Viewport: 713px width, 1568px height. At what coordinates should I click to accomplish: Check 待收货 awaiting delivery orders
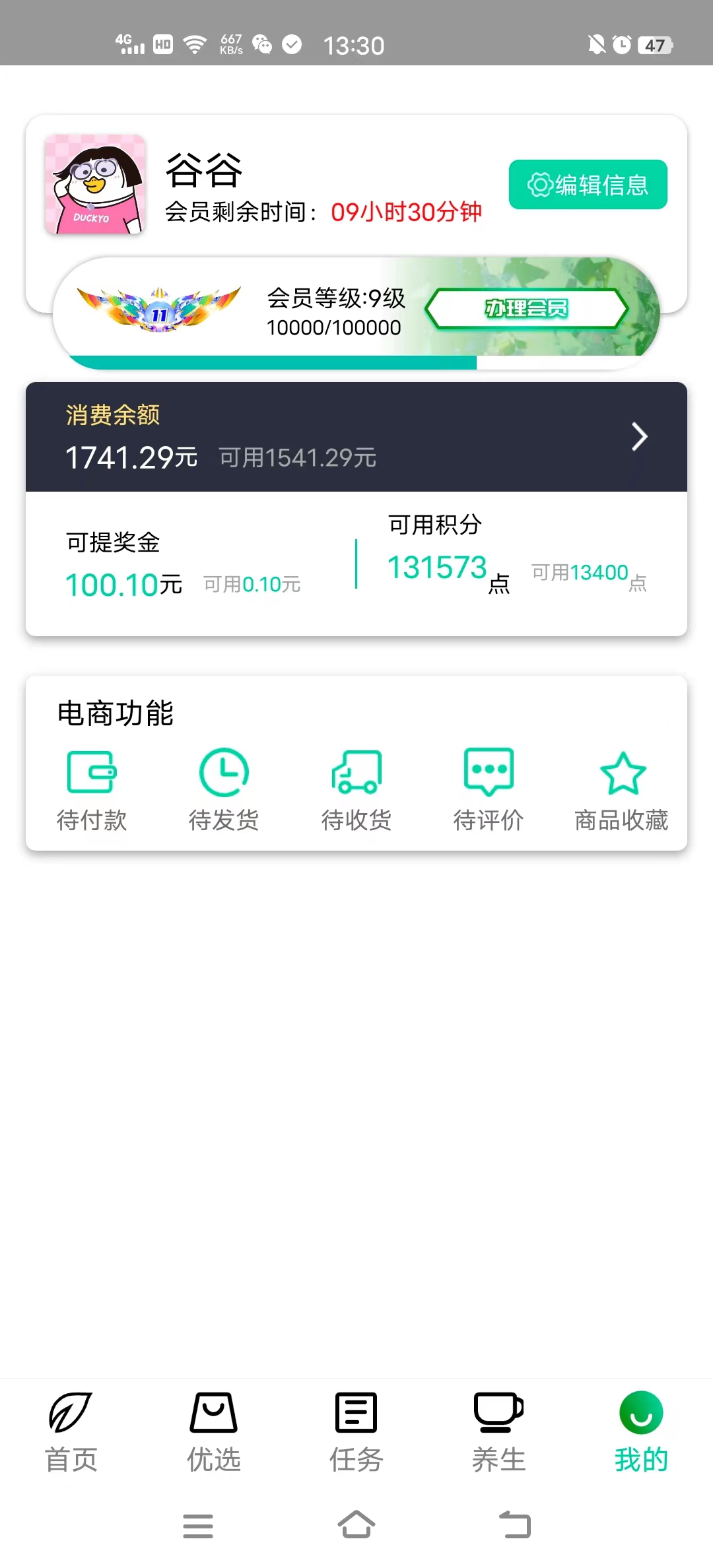356,789
